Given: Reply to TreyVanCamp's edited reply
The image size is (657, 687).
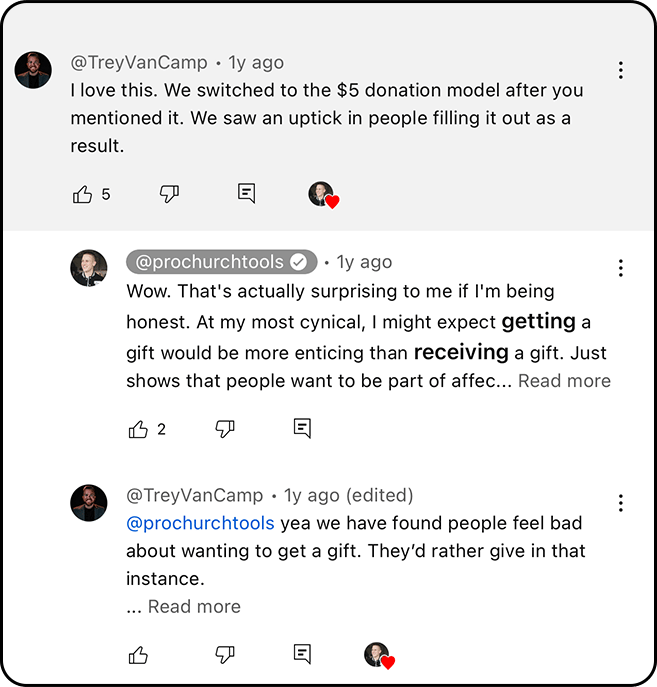Looking at the screenshot, I should click(x=302, y=654).
